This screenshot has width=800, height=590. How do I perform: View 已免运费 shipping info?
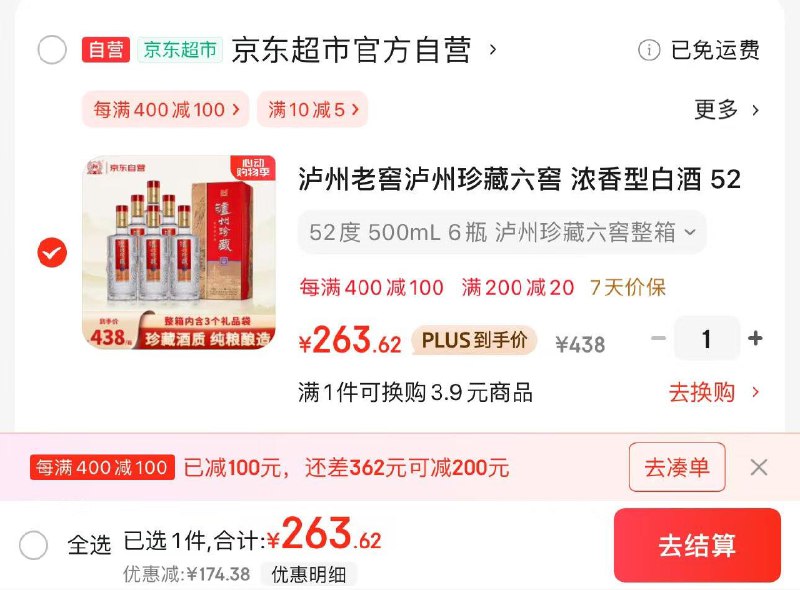point(698,50)
